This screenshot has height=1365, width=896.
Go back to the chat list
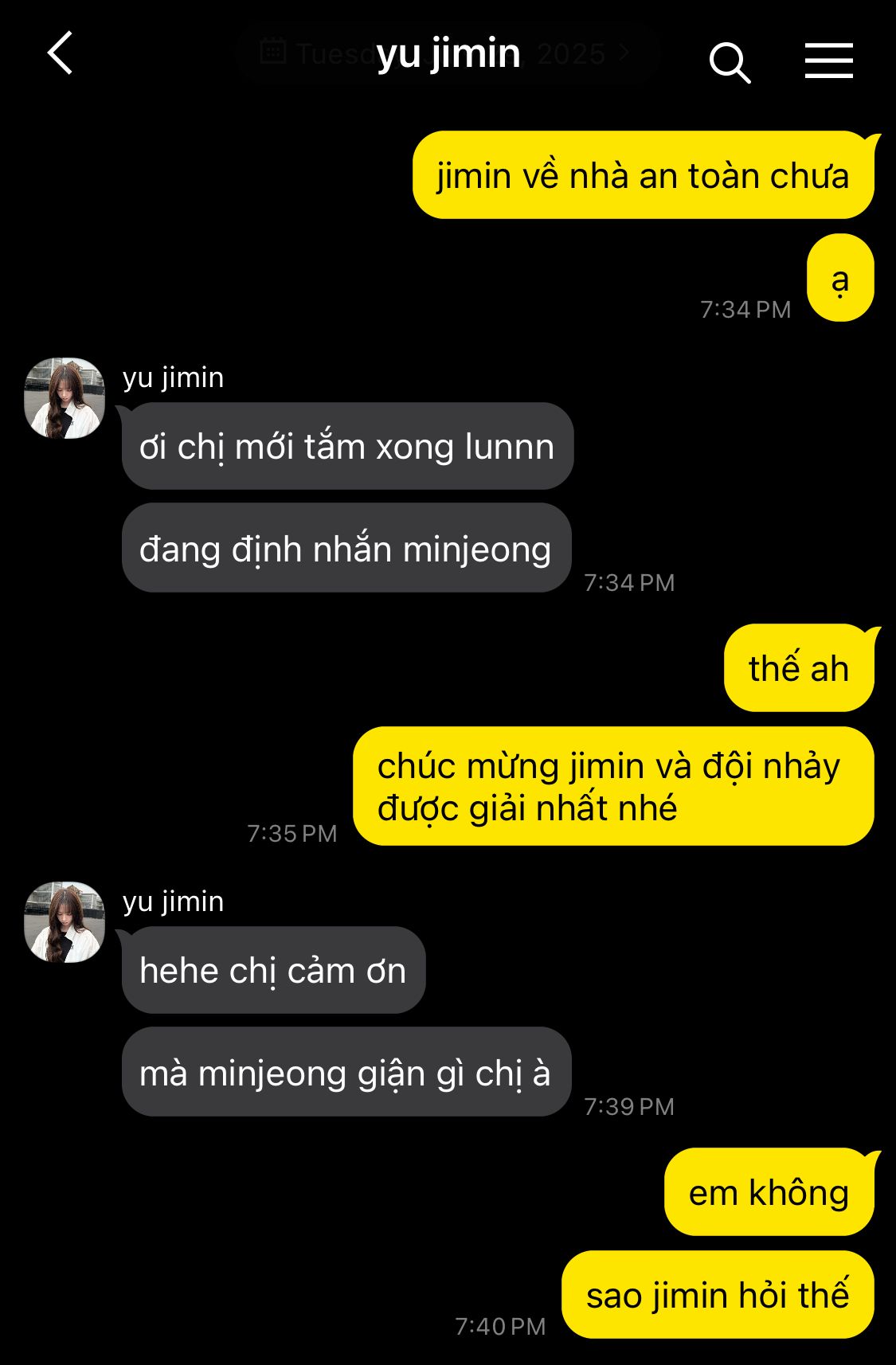[61, 53]
